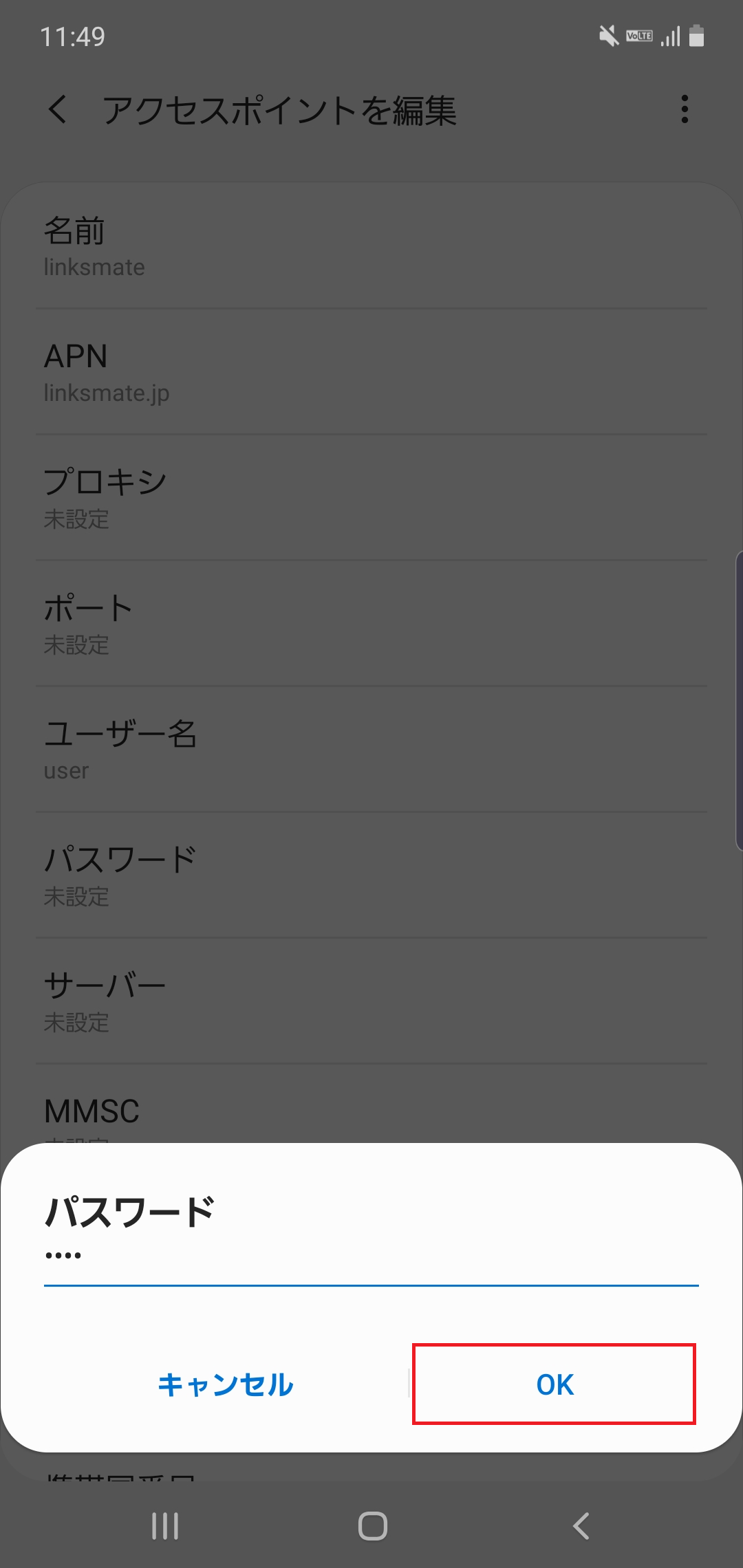Viewport: 743px width, 1568px height.
Task: Open the サーバー setting
Action: point(371,1001)
